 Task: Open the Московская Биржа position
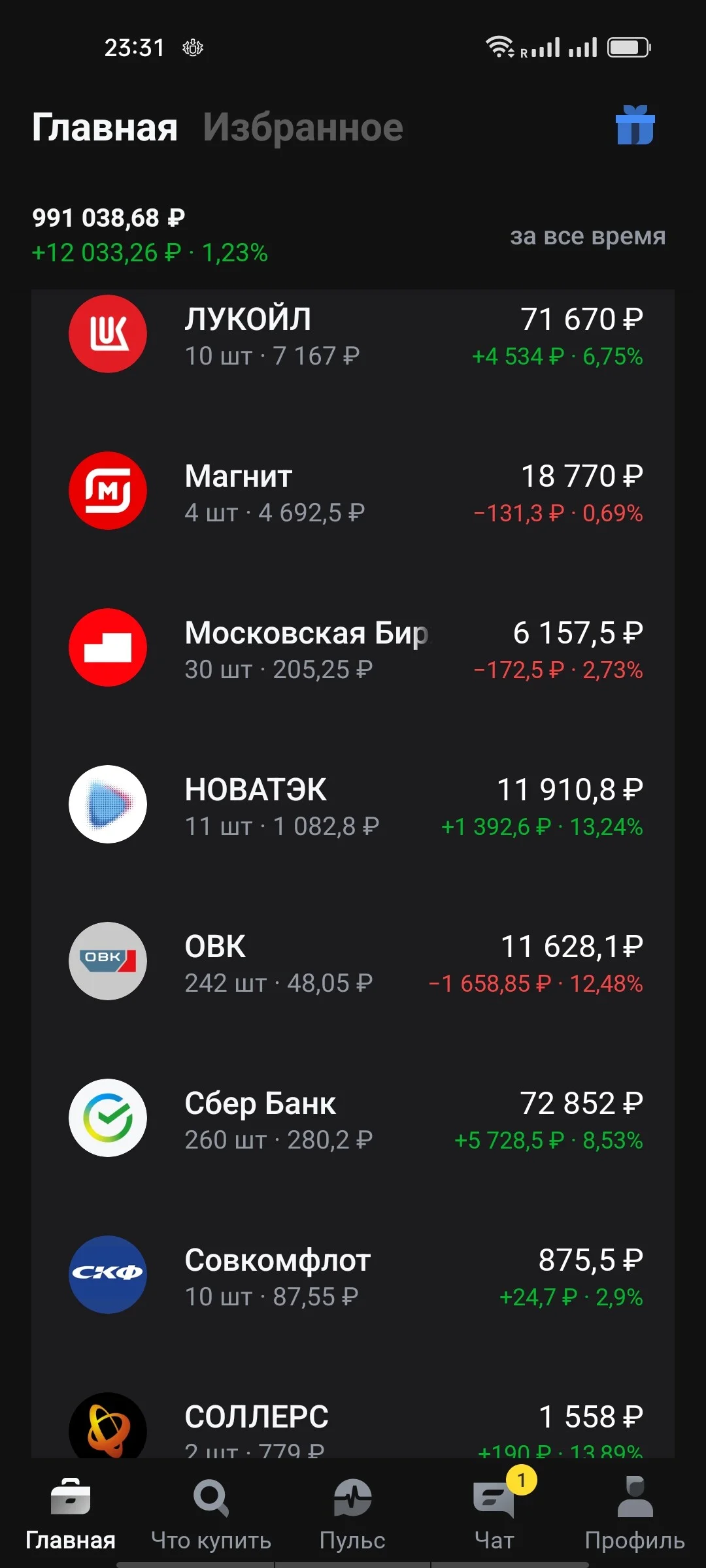click(353, 648)
